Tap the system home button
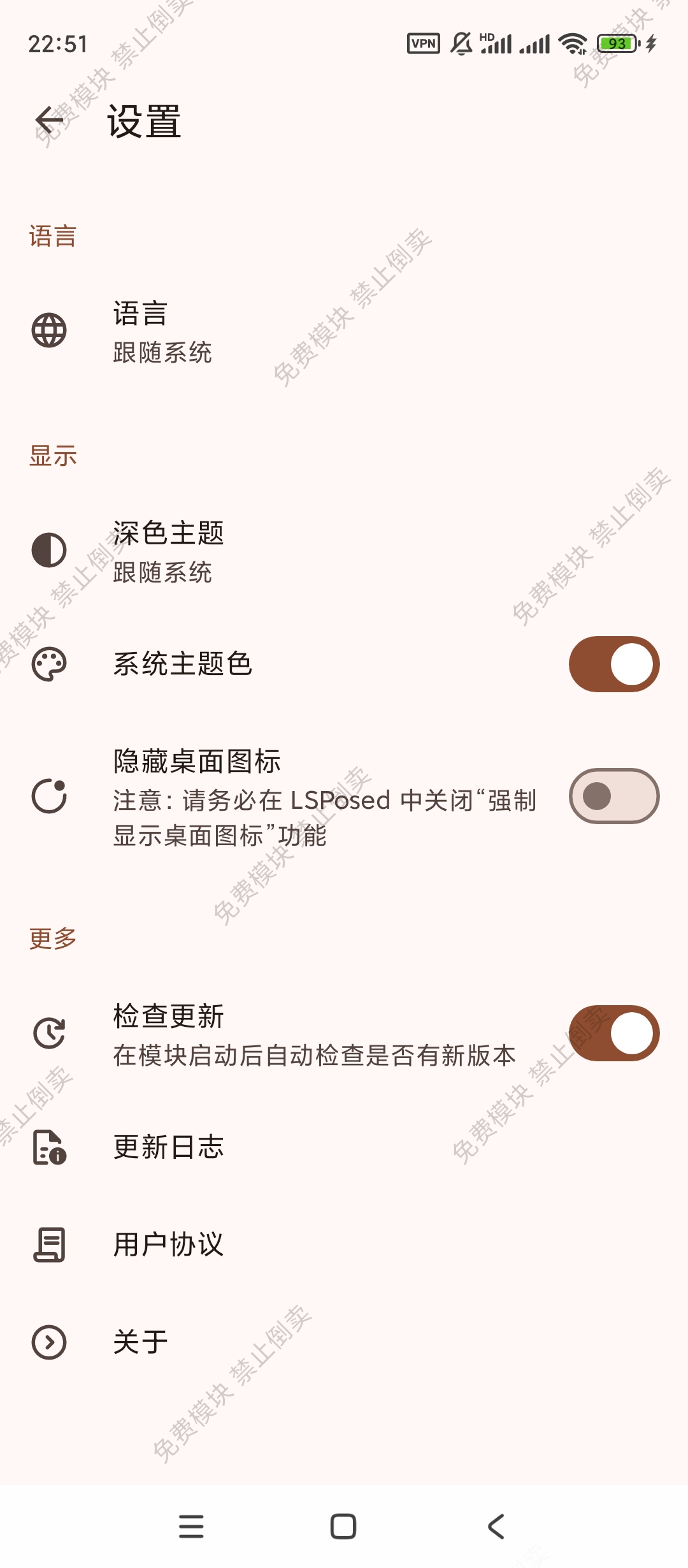688x1568 pixels. [343, 1527]
